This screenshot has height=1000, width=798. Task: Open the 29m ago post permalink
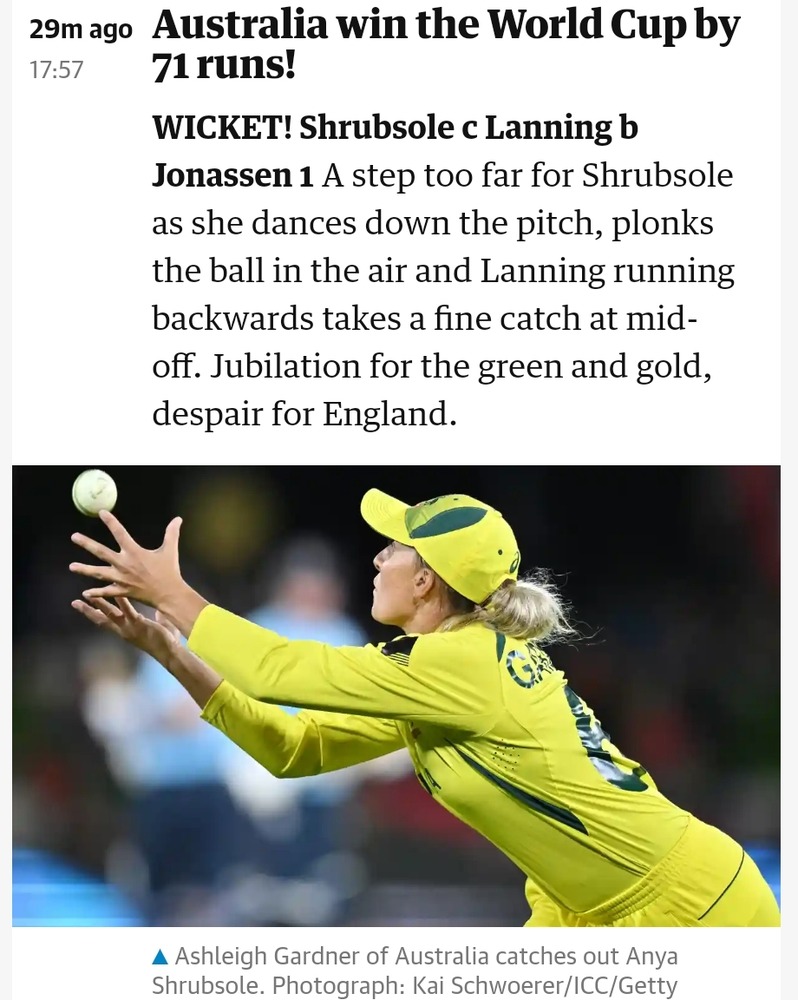(80, 30)
